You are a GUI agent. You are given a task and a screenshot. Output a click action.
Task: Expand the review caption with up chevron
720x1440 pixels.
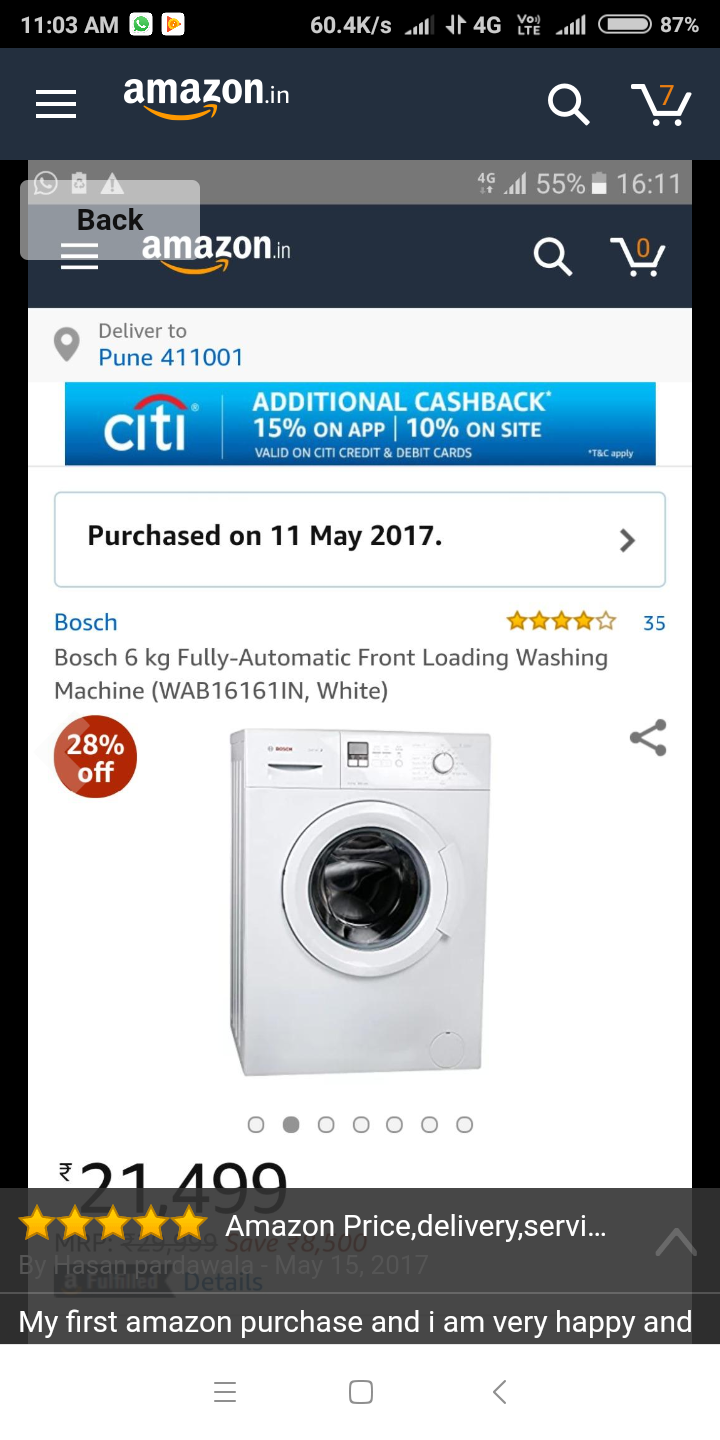[676, 1242]
